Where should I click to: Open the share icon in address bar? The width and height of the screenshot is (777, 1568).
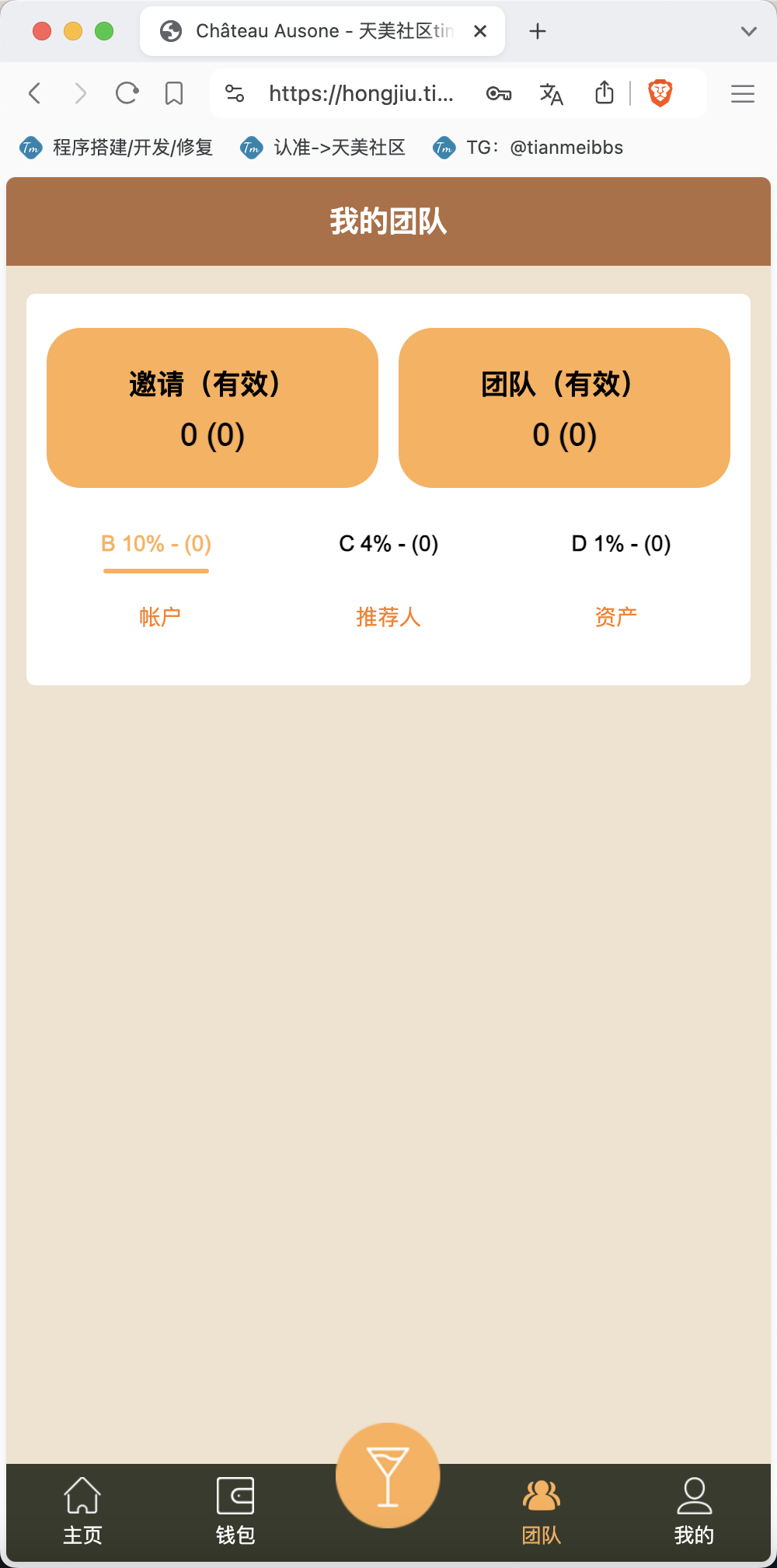point(605,93)
